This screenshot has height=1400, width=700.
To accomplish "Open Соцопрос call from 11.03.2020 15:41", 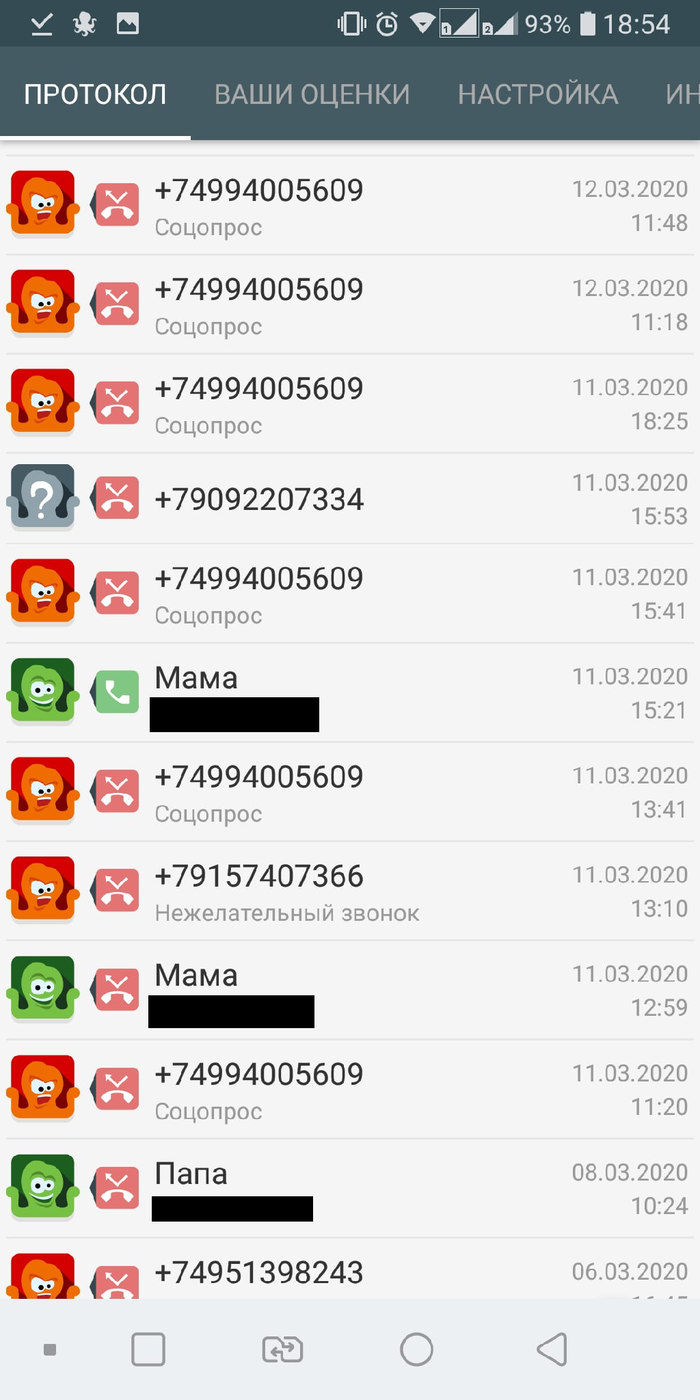I will coord(350,594).
